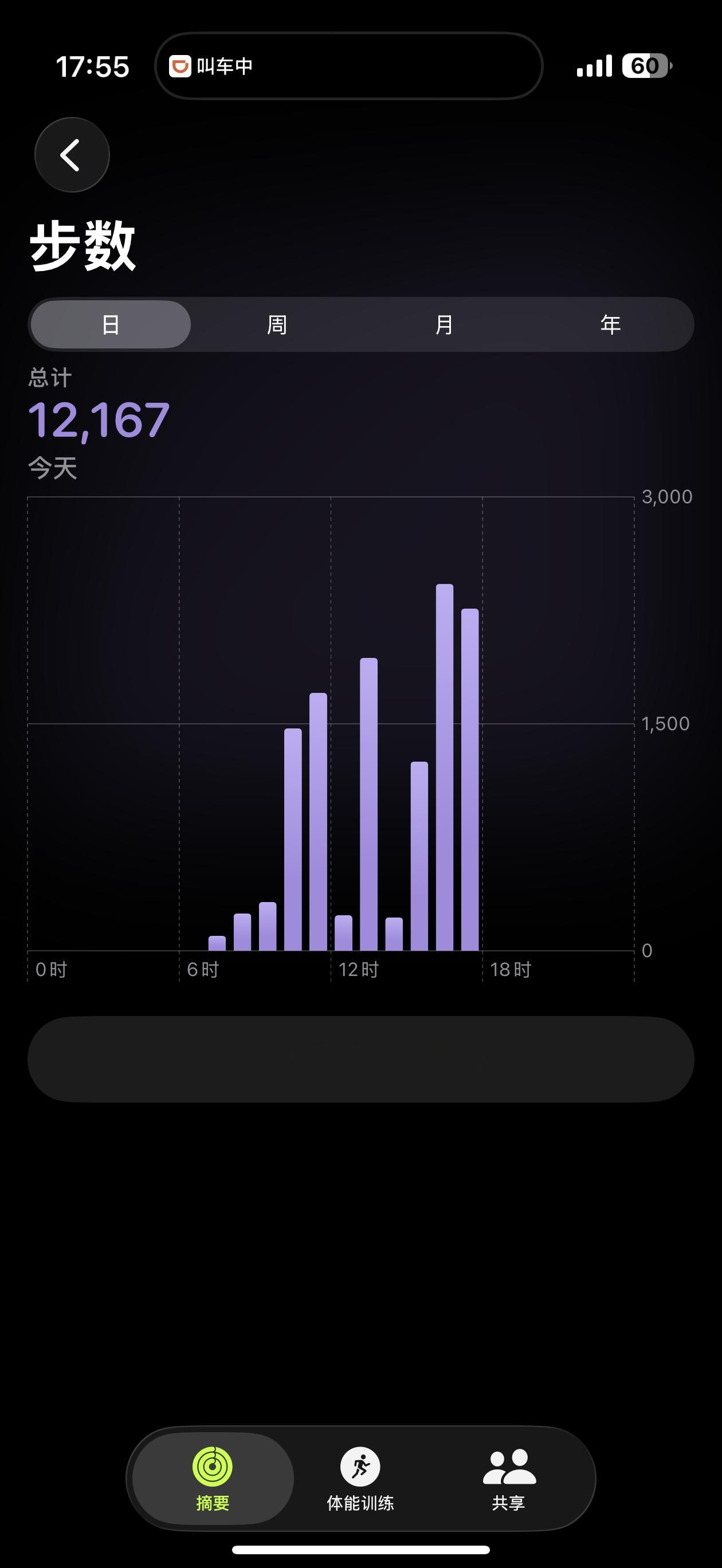Switch to the 月 (month) view
Image resolution: width=722 pixels, height=1568 pixels.
point(444,324)
